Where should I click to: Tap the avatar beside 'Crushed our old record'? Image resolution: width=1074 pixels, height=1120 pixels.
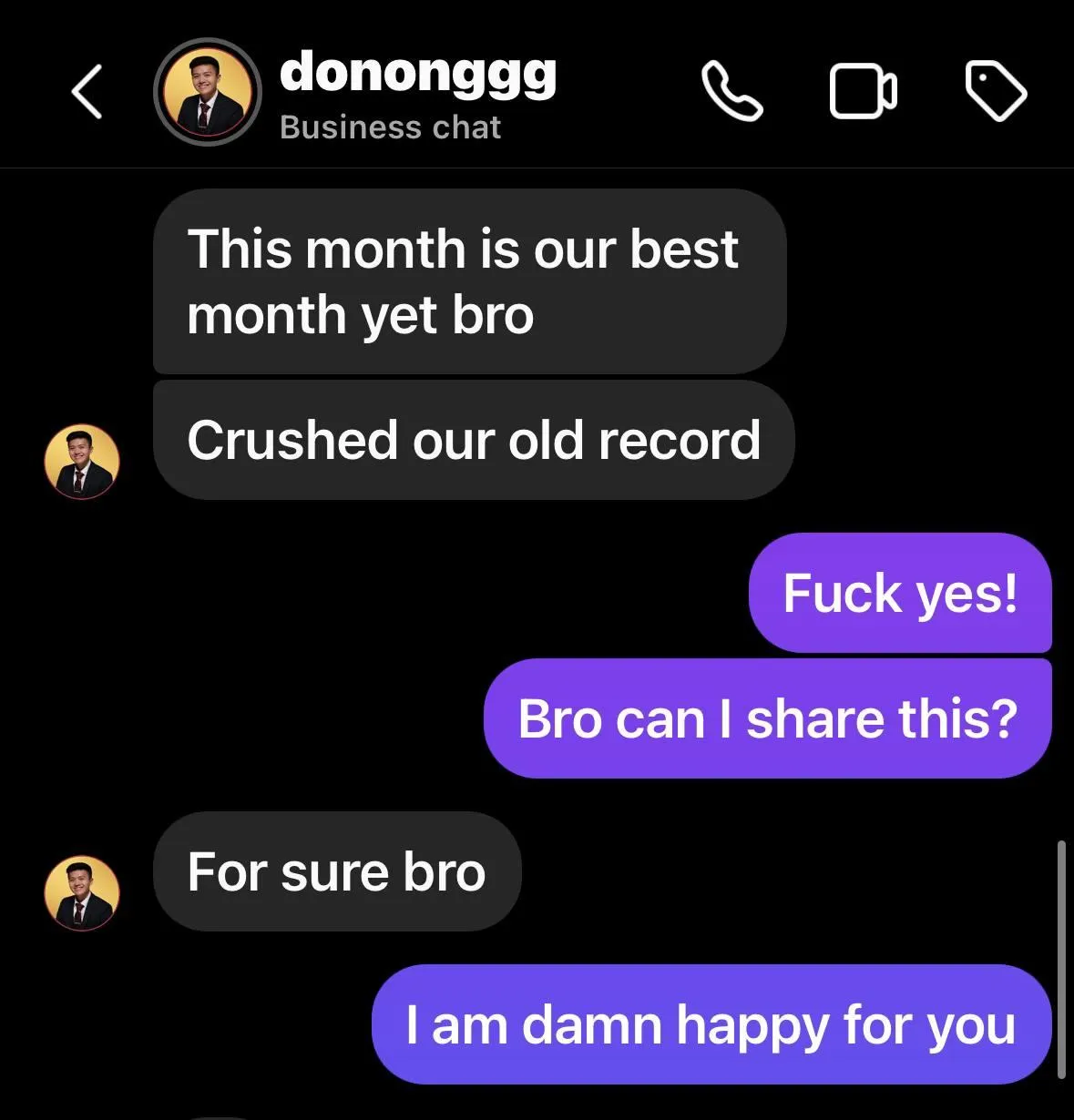[82, 461]
